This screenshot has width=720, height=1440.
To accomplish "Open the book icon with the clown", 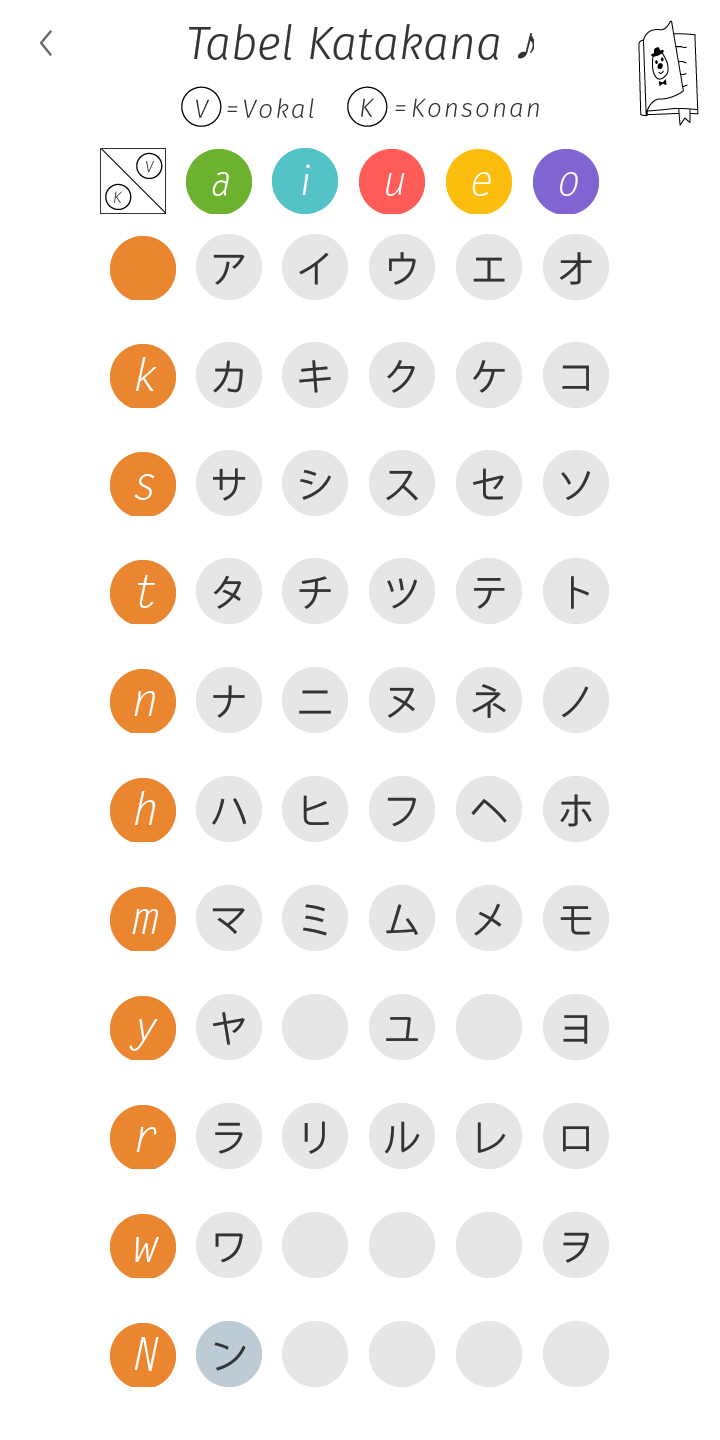I will [668, 73].
